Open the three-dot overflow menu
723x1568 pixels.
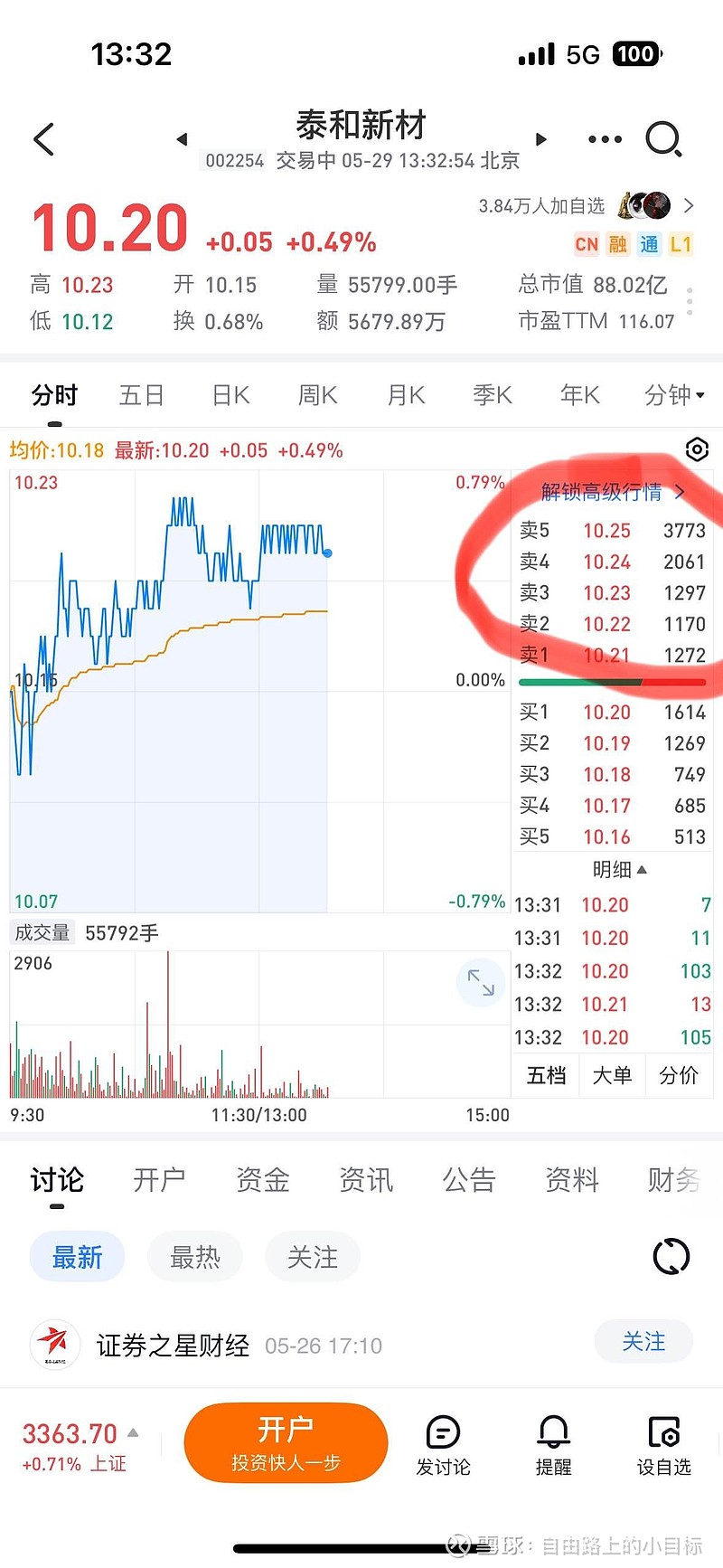[x=605, y=139]
